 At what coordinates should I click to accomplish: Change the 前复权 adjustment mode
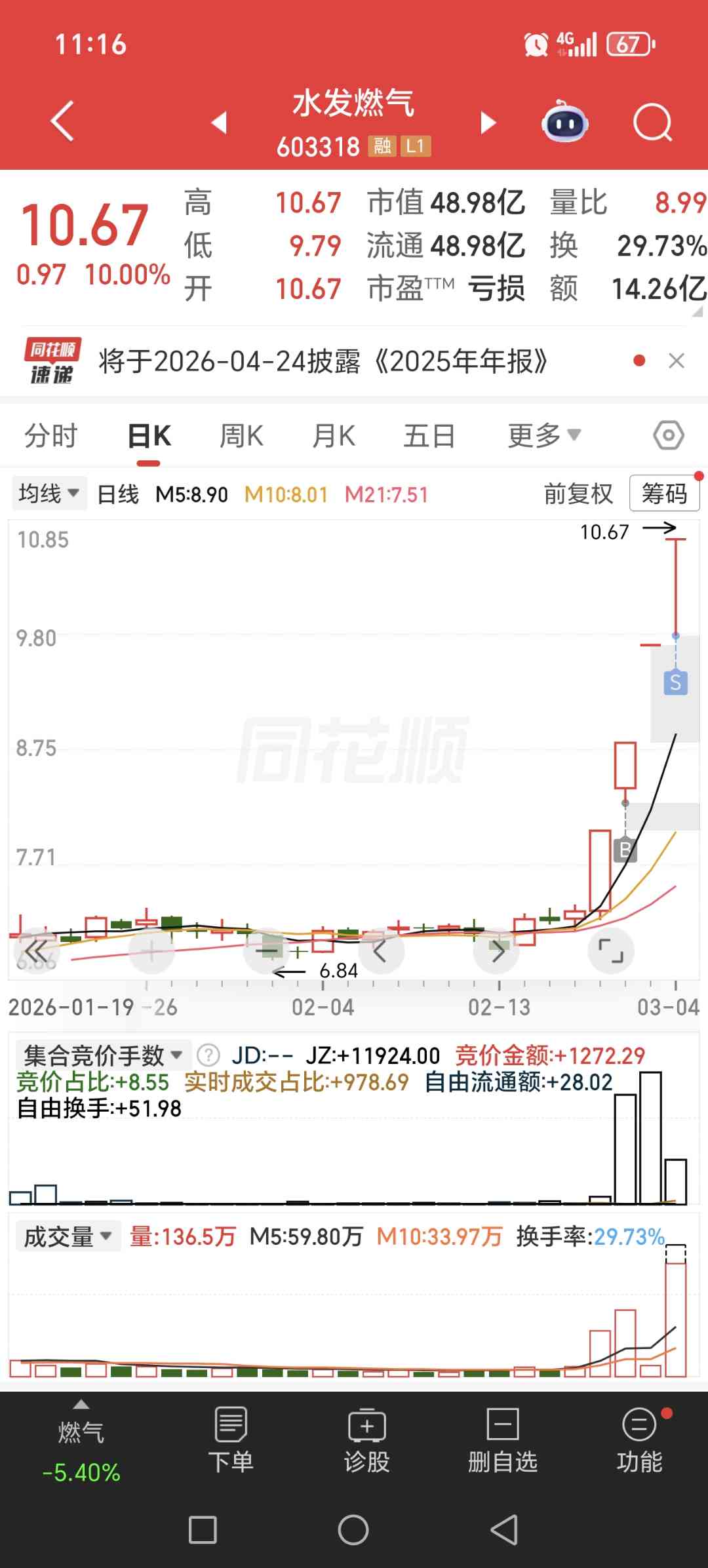[x=578, y=494]
